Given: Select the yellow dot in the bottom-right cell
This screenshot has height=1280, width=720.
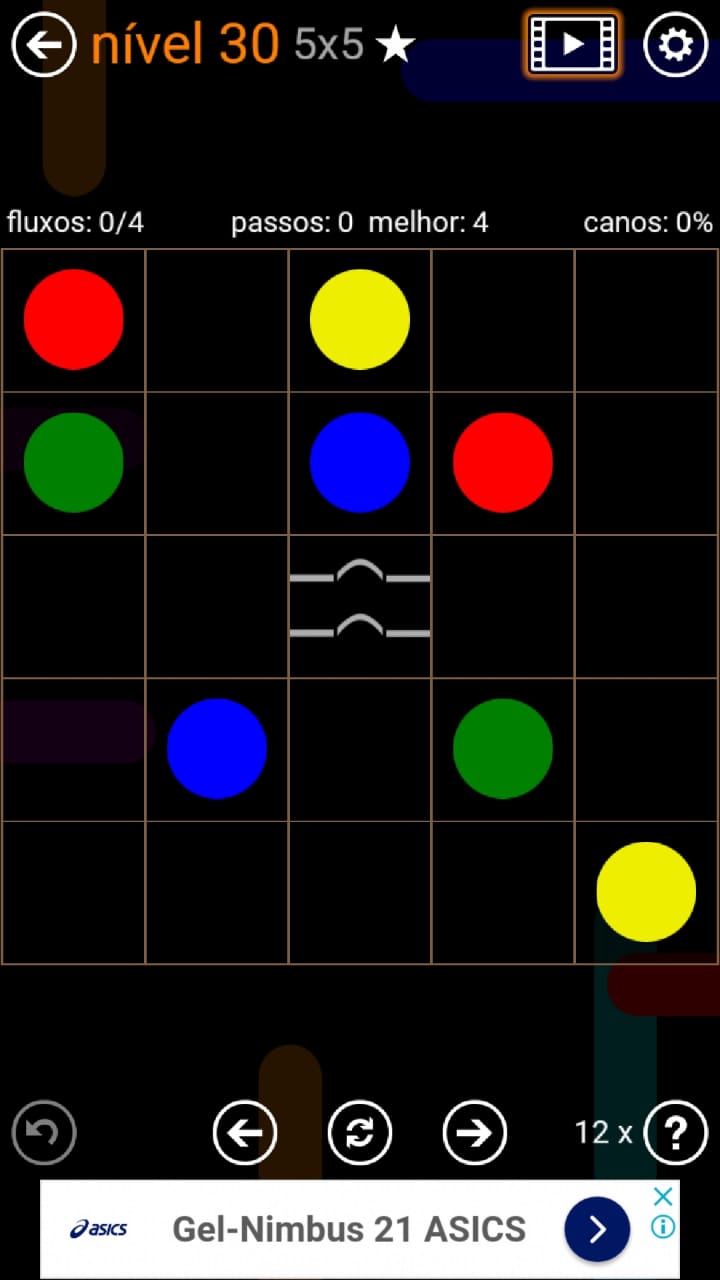Looking at the screenshot, I should [646, 892].
